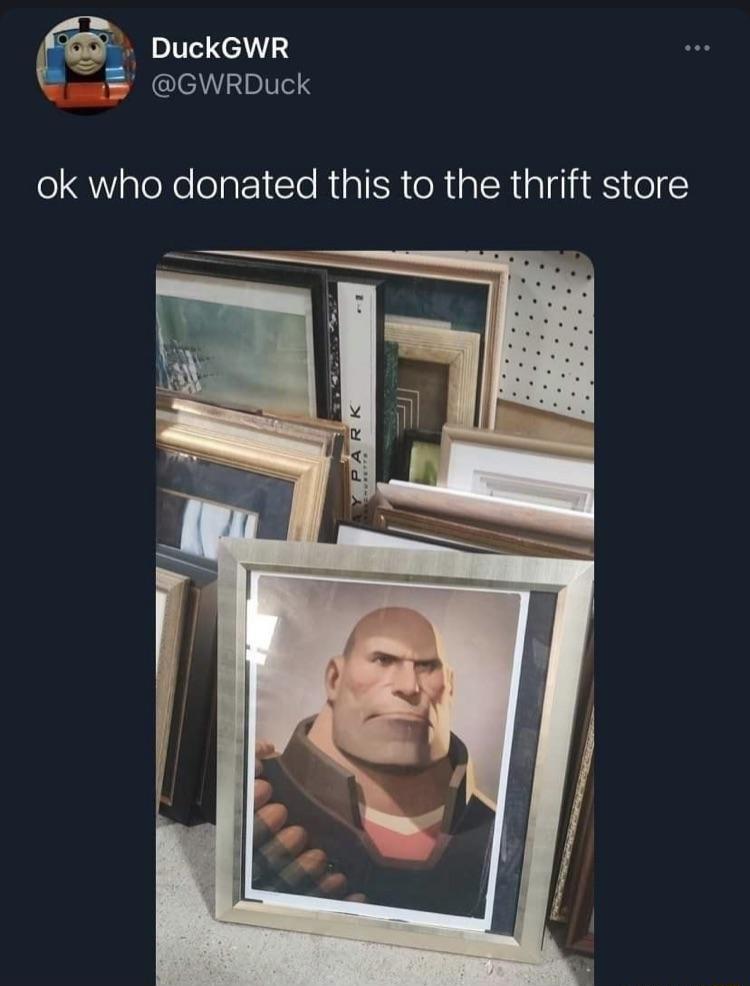Open the @GWRDuck profile

click(x=230, y=86)
